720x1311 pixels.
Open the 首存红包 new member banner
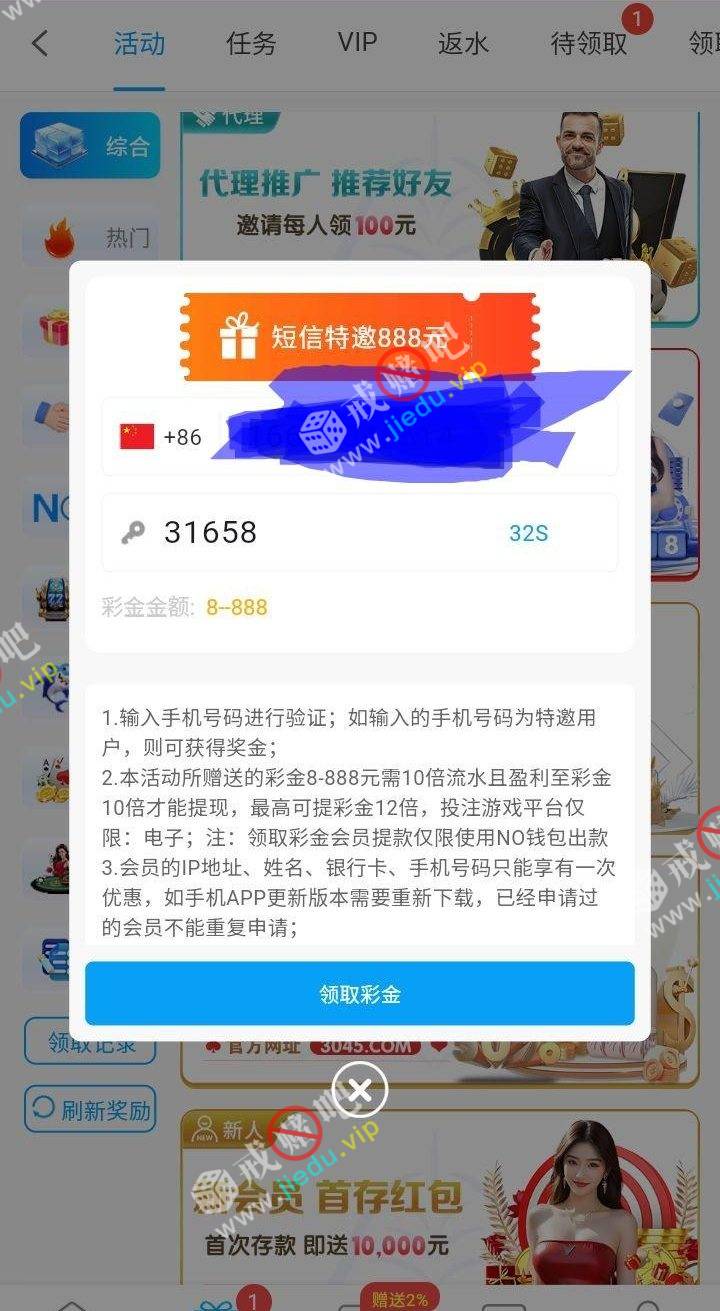coord(438,1200)
